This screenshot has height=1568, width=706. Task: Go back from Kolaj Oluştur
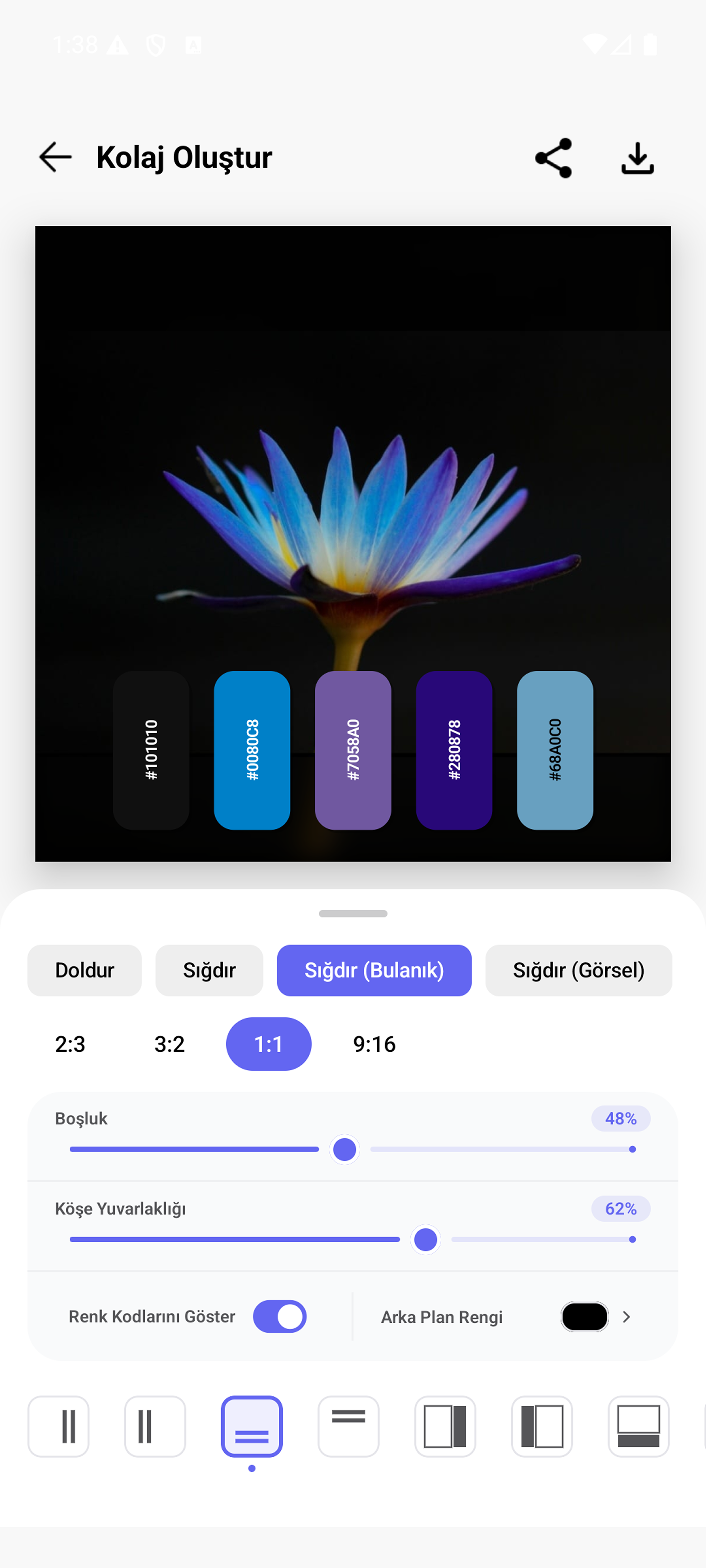(x=56, y=157)
